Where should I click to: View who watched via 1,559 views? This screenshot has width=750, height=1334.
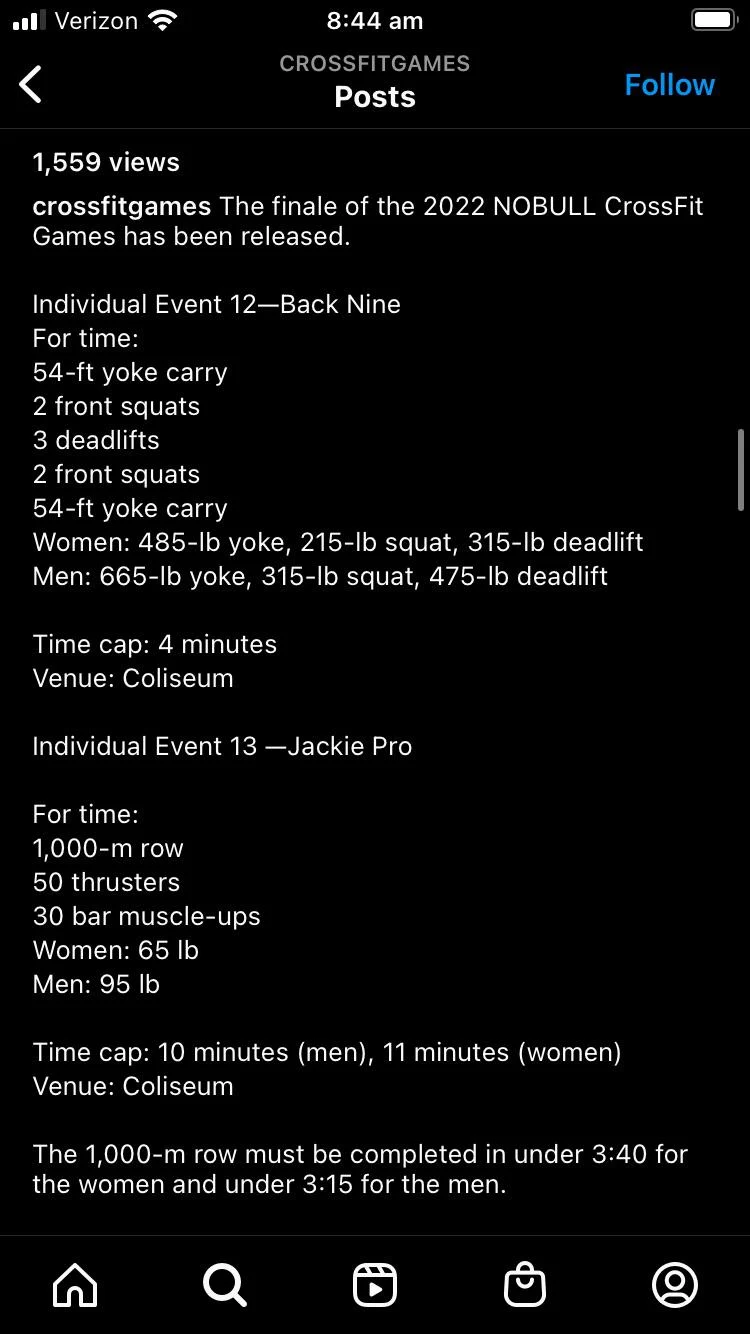(x=106, y=162)
